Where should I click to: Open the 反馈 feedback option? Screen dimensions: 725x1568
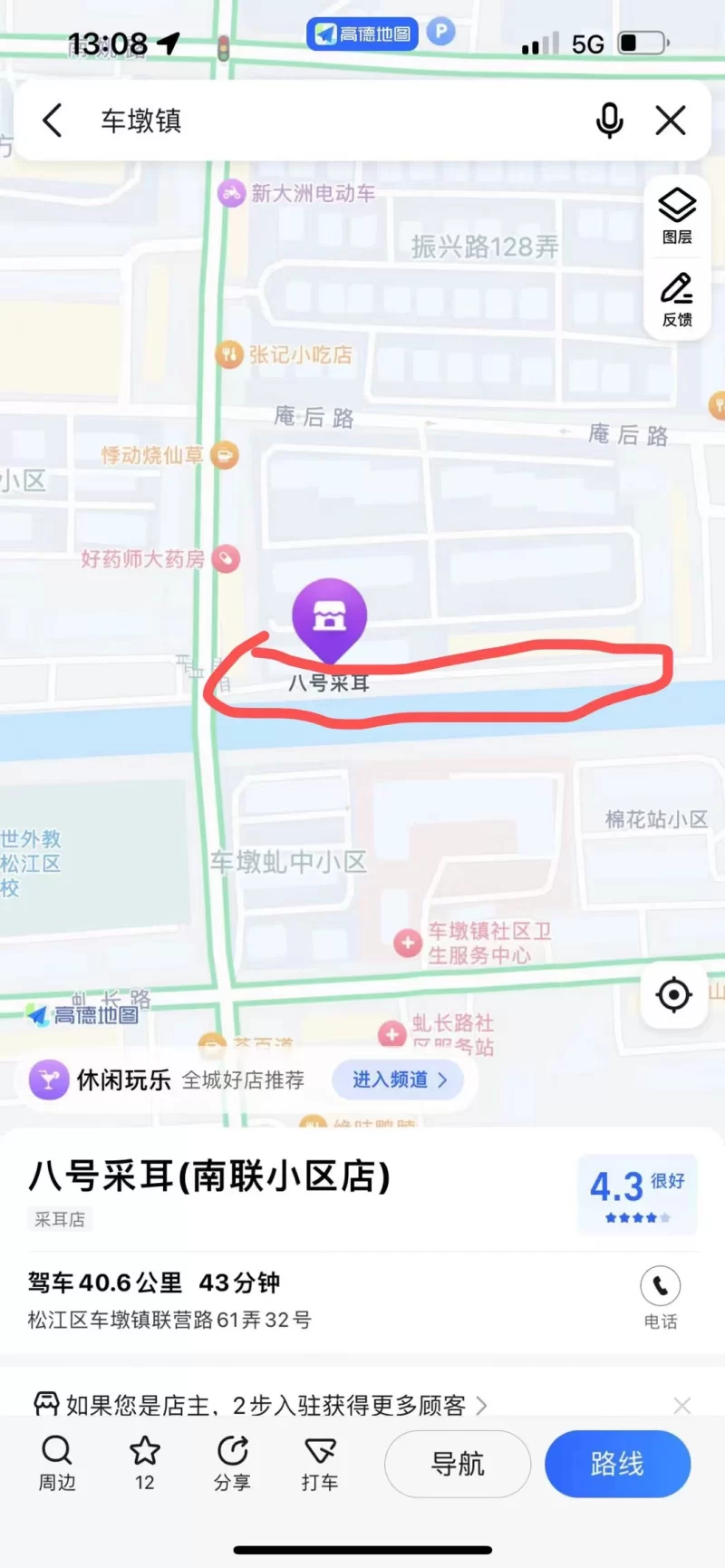tap(677, 299)
